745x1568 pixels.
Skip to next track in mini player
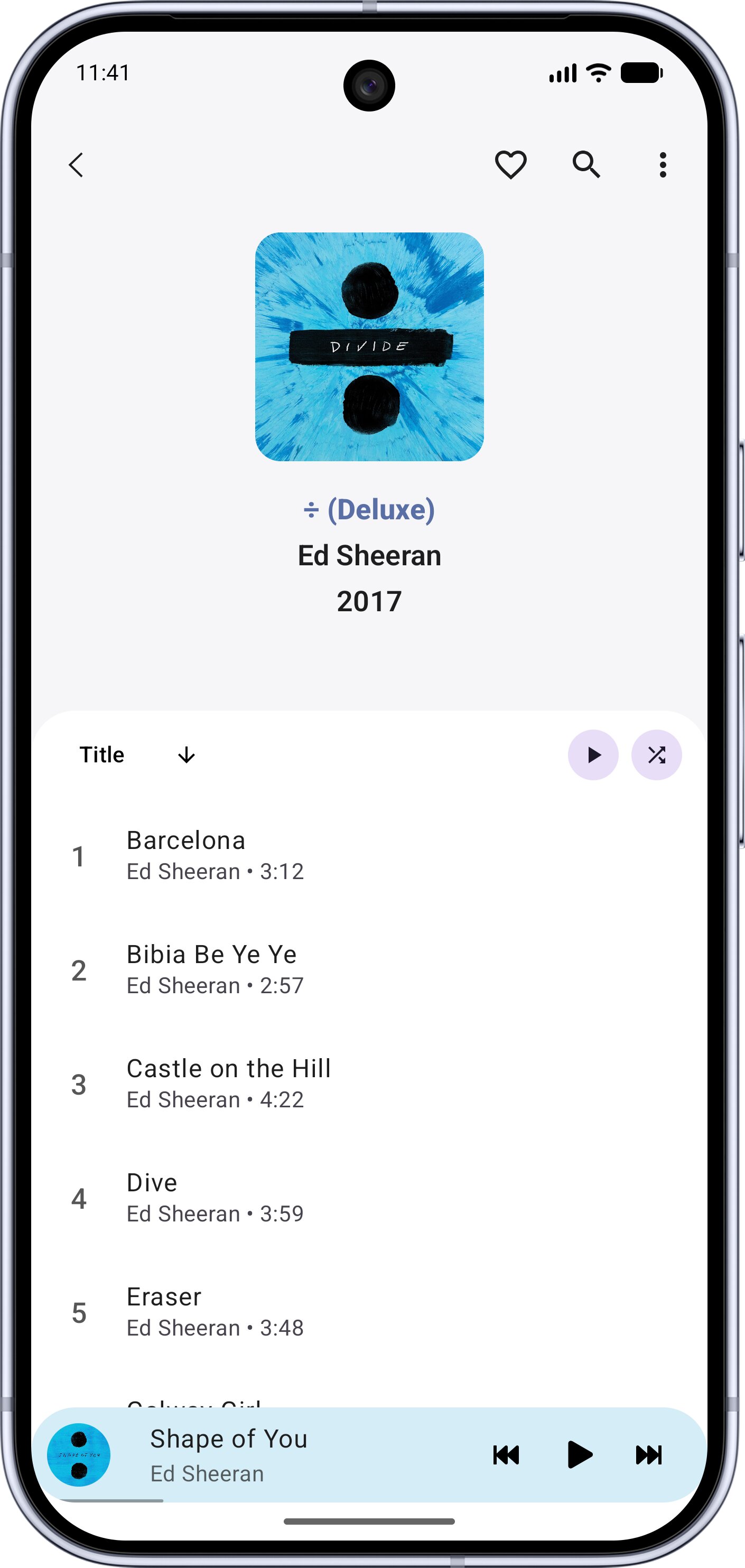649,1455
